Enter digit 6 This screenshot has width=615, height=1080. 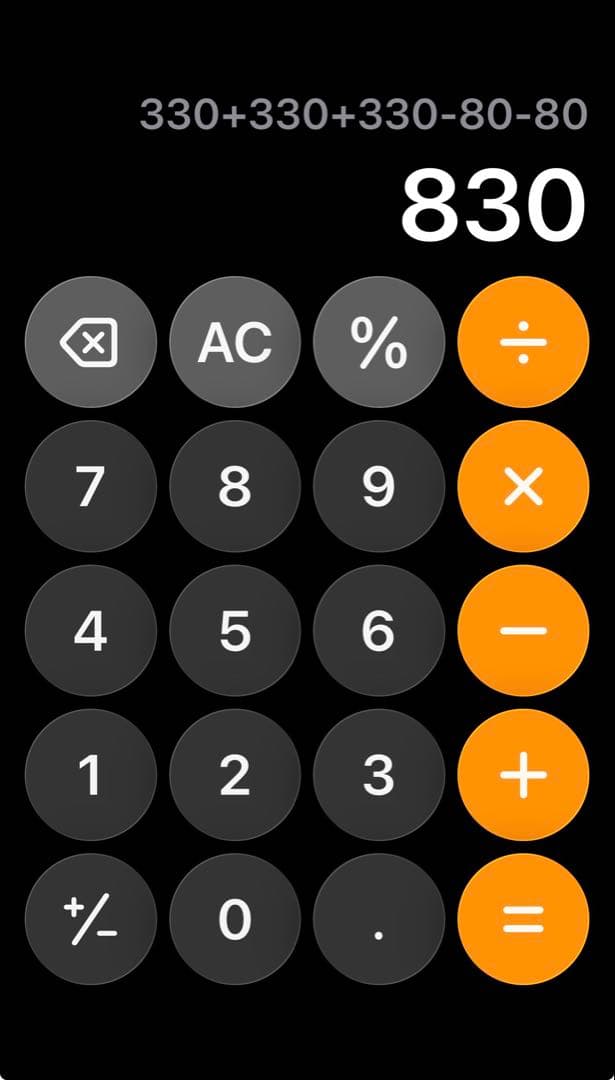(379, 630)
